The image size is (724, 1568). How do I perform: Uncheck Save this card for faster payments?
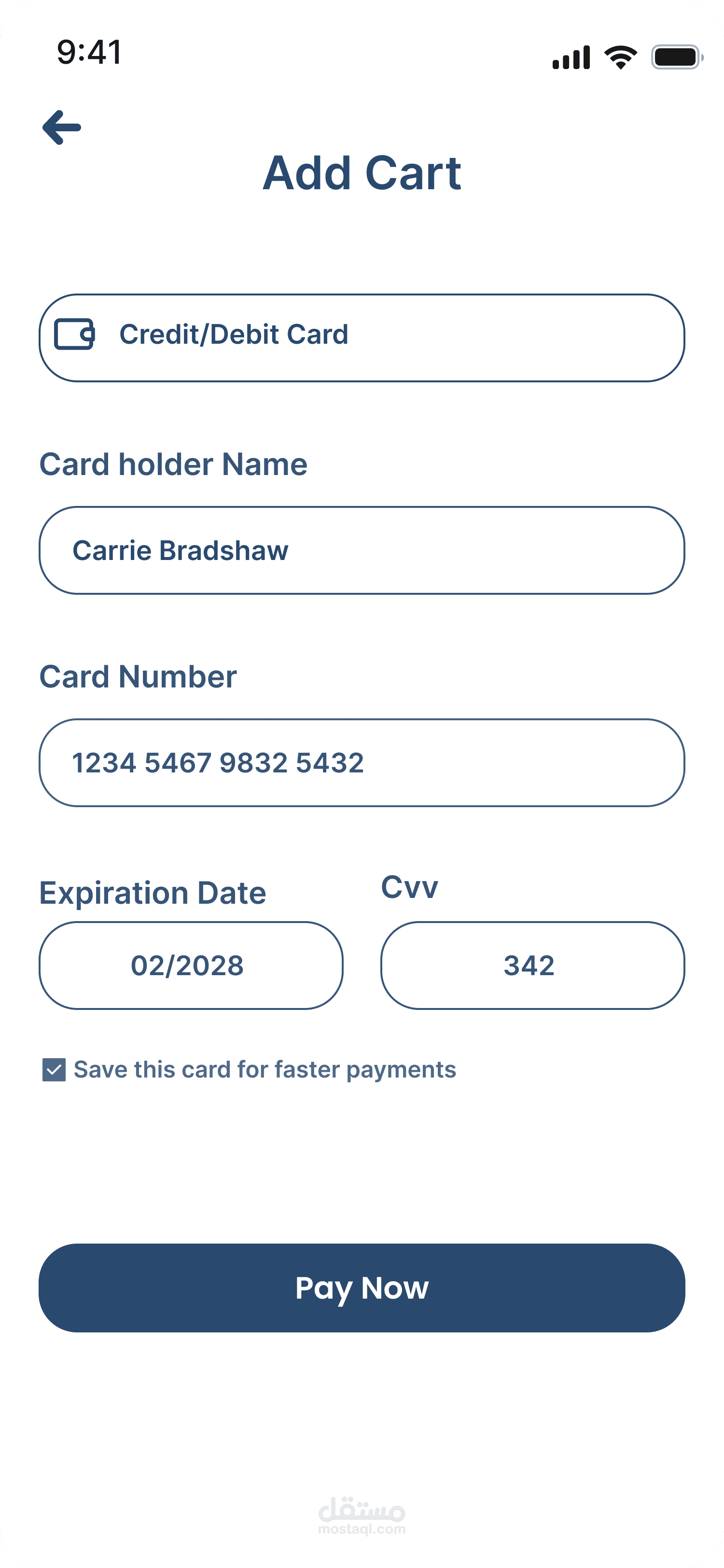54,1070
